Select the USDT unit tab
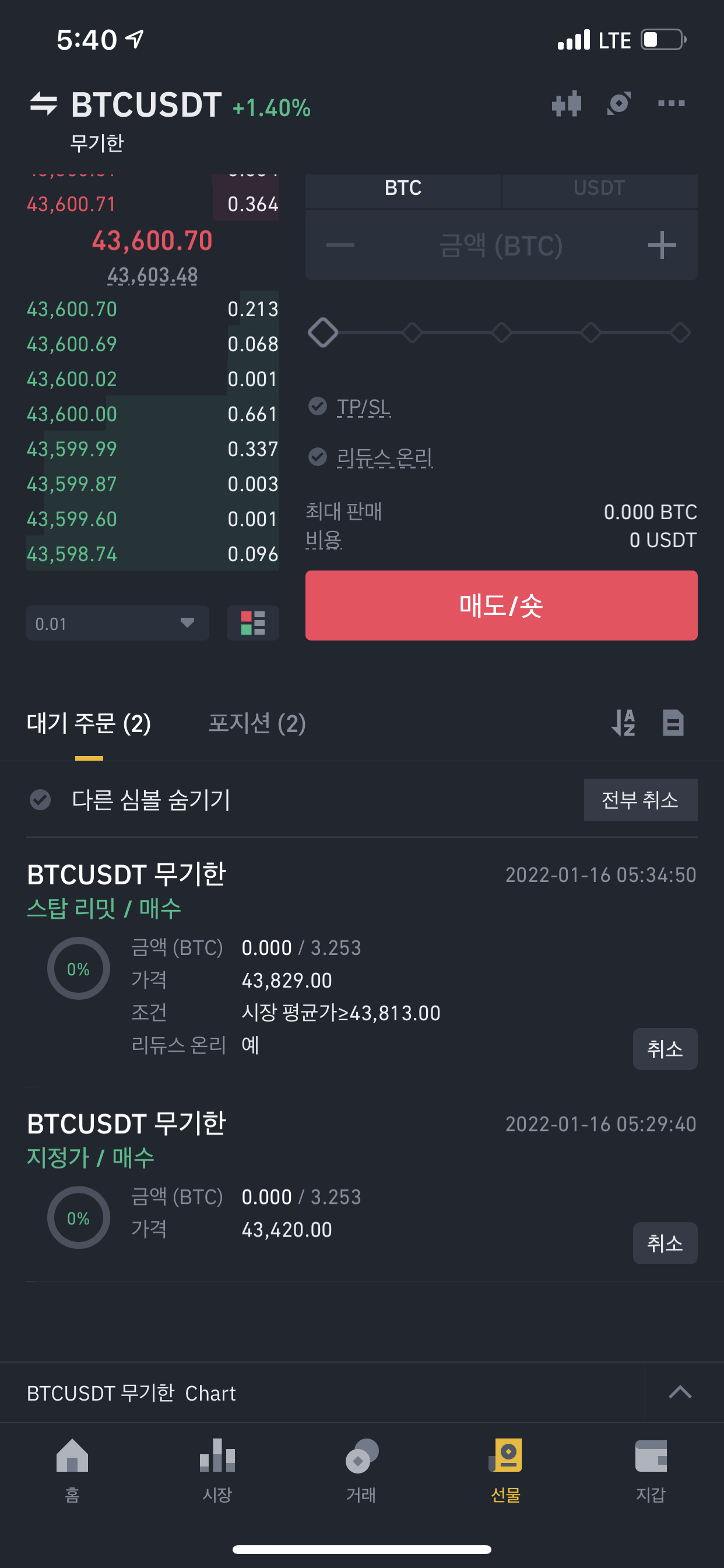Viewport: 724px width, 1568px height. (x=599, y=188)
